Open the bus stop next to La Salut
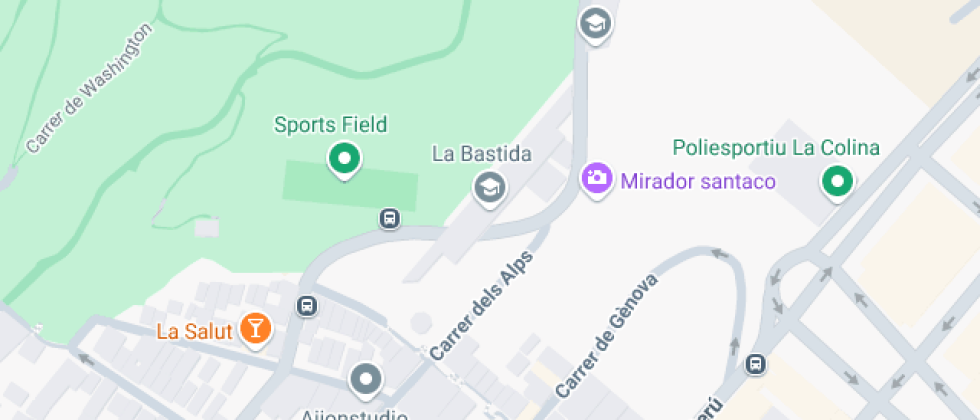The image size is (980, 420). [308, 305]
